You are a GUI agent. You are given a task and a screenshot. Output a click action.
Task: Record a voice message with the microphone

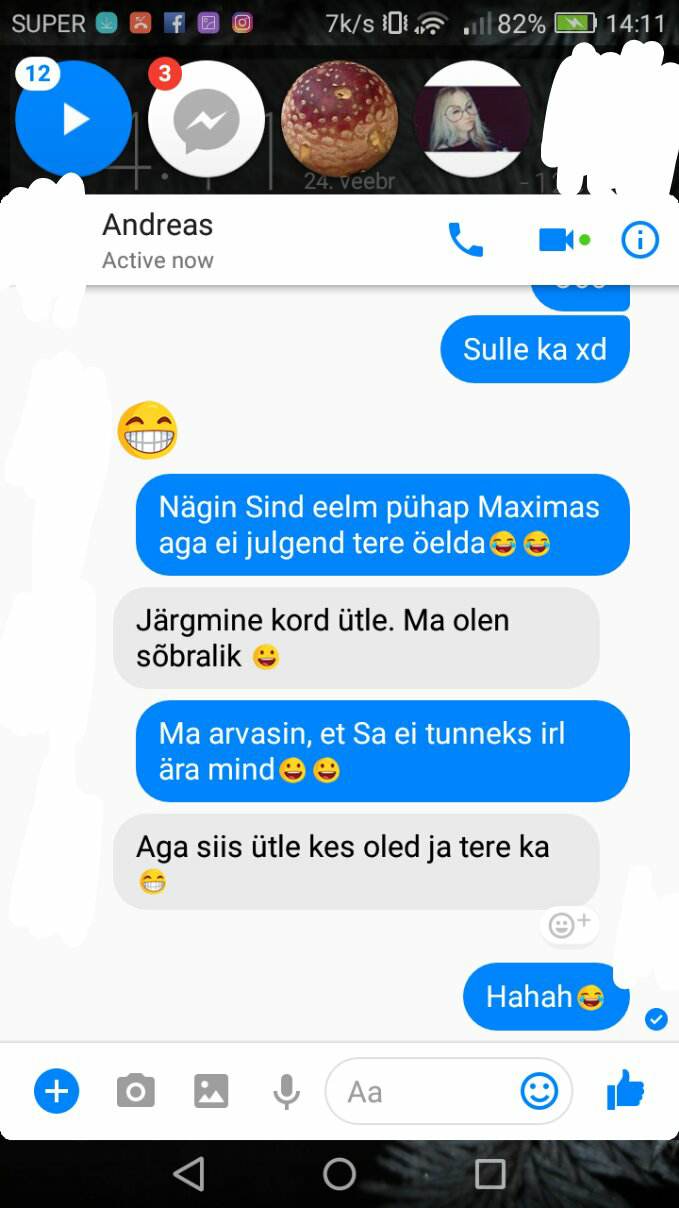(287, 1091)
